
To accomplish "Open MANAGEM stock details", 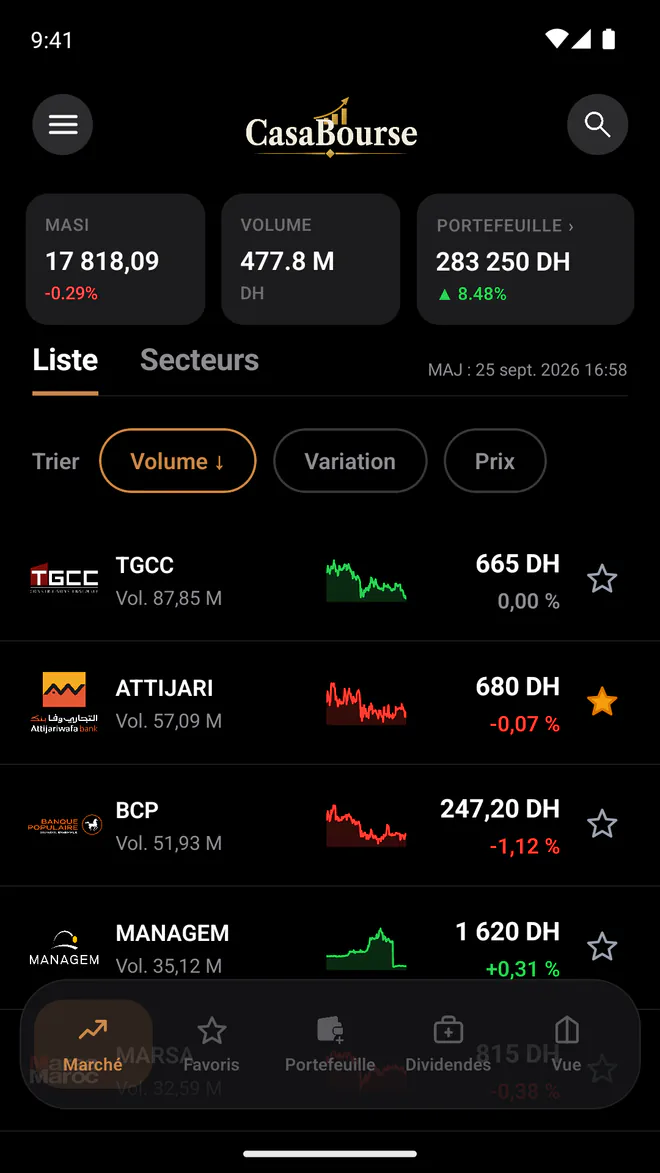I will coord(330,933).
